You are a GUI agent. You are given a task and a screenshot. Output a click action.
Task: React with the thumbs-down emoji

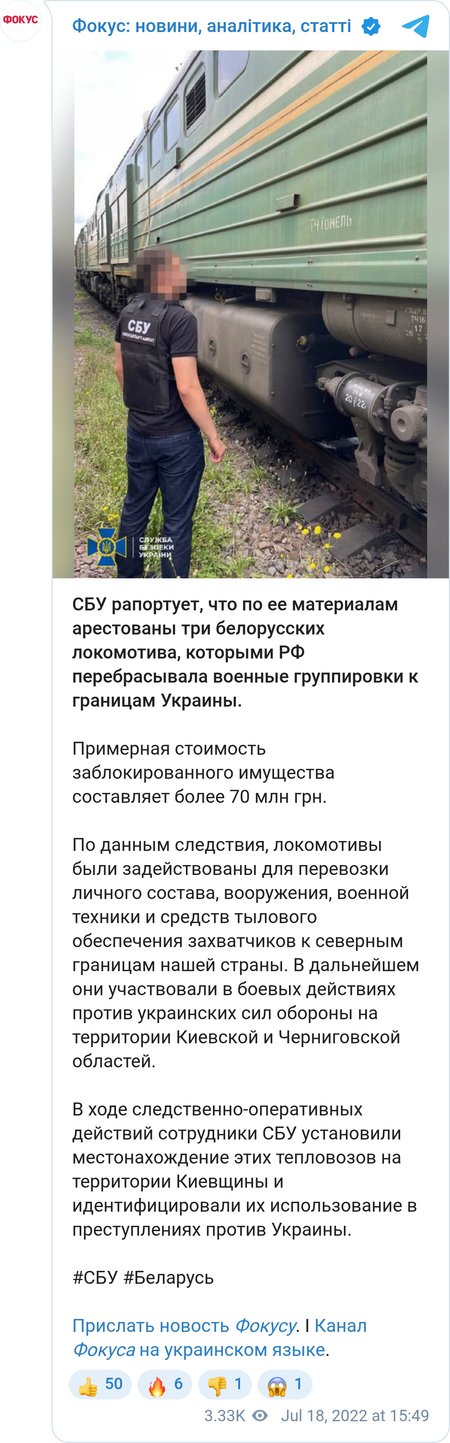pyautogui.click(x=226, y=1384)
